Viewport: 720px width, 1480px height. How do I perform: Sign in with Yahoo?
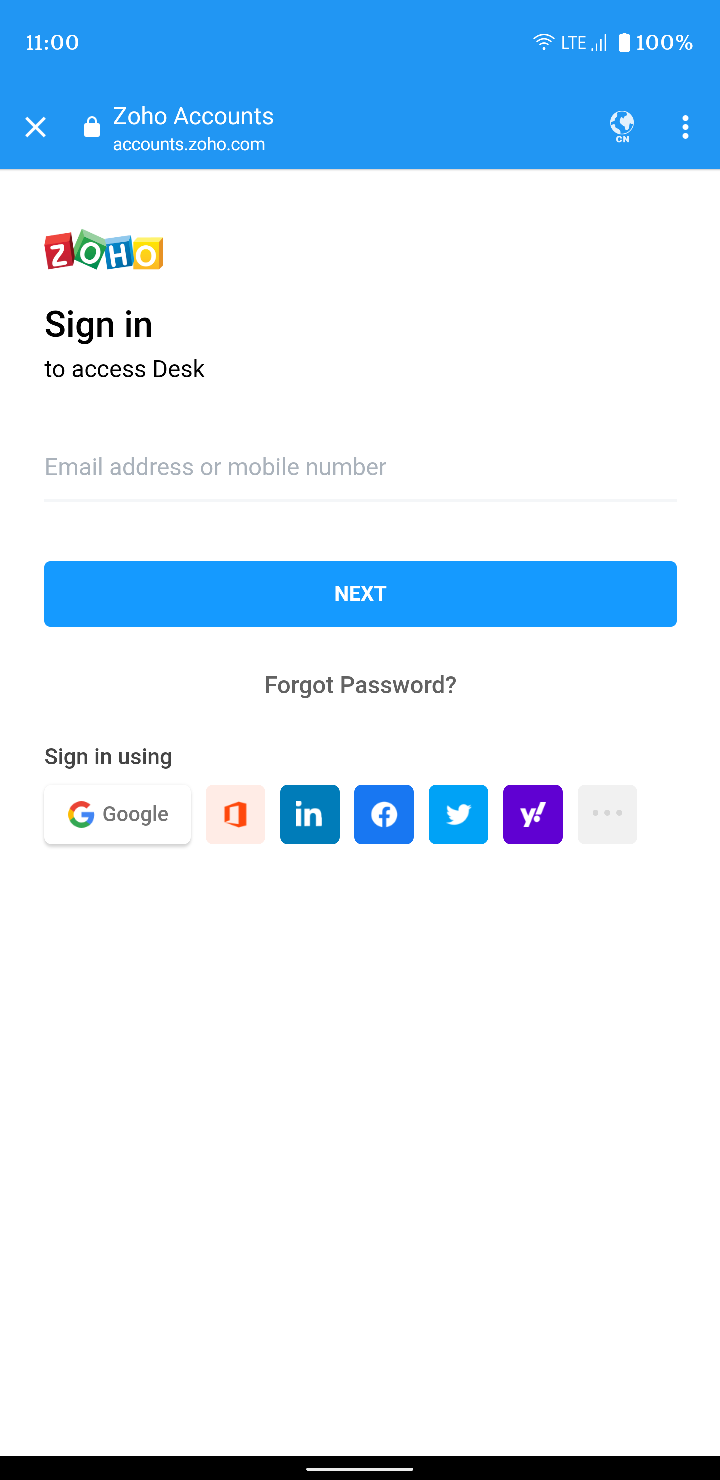[x=533, y=814]
